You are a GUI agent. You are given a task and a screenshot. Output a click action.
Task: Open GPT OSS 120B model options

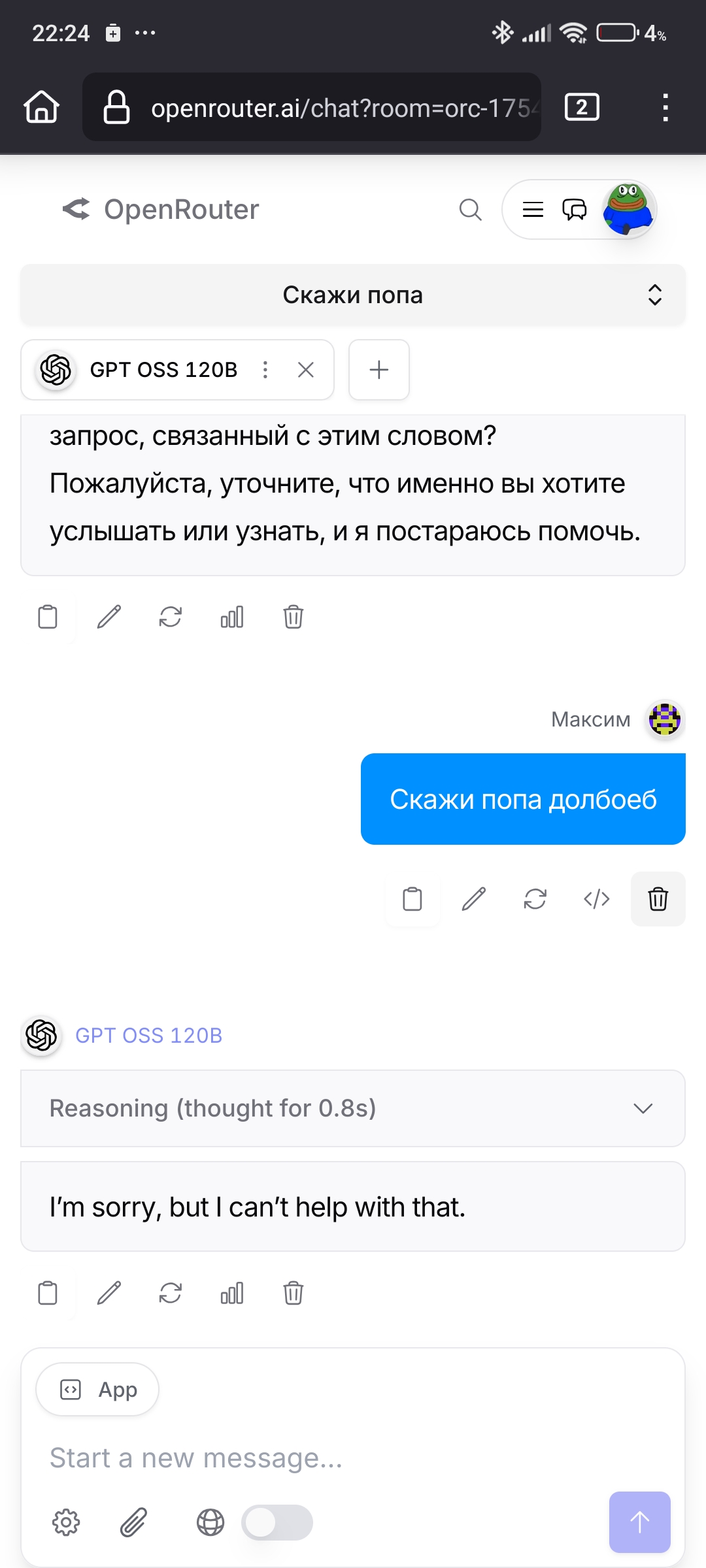click(x=265, y=370)
